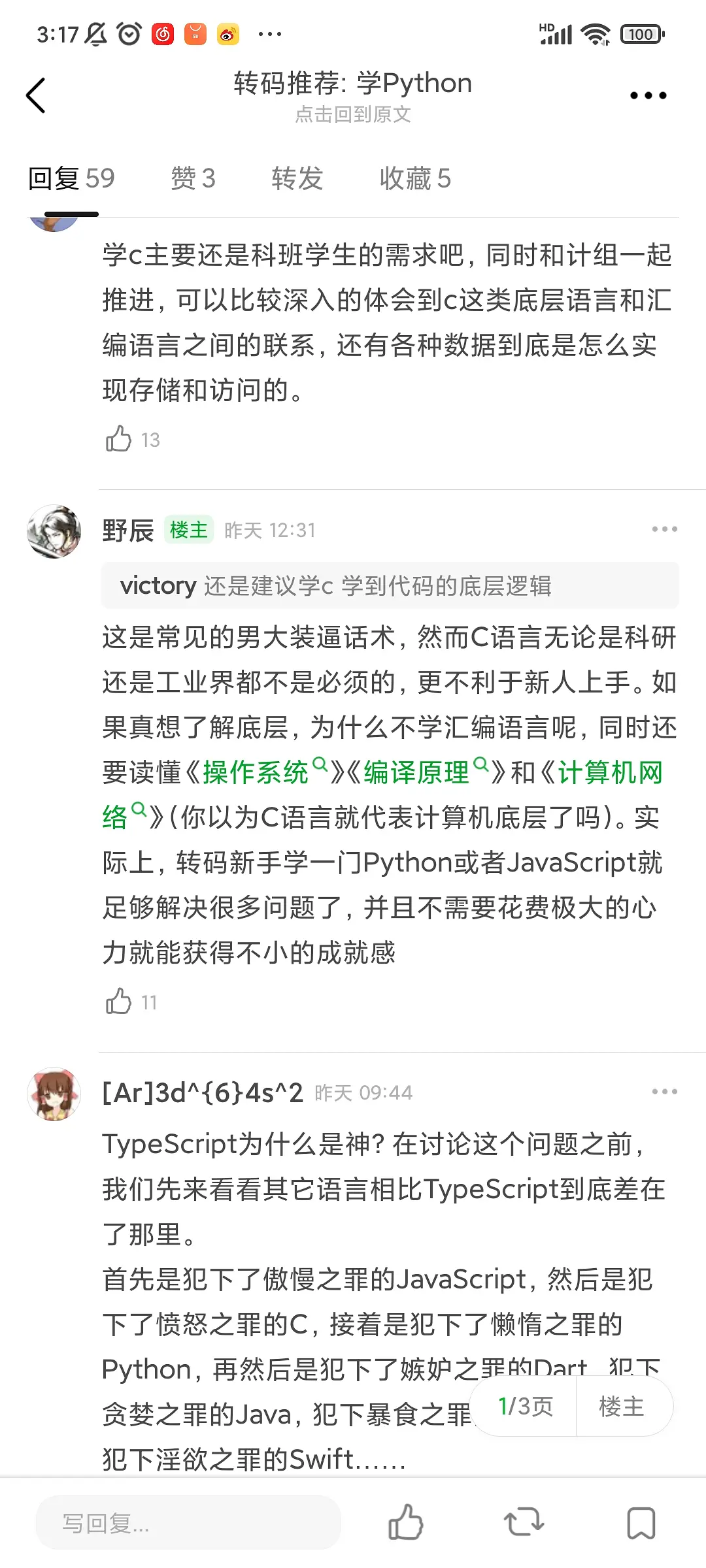Tap the 写回复 reply input field
The image size is (706, 1568).
point(188,1523)
